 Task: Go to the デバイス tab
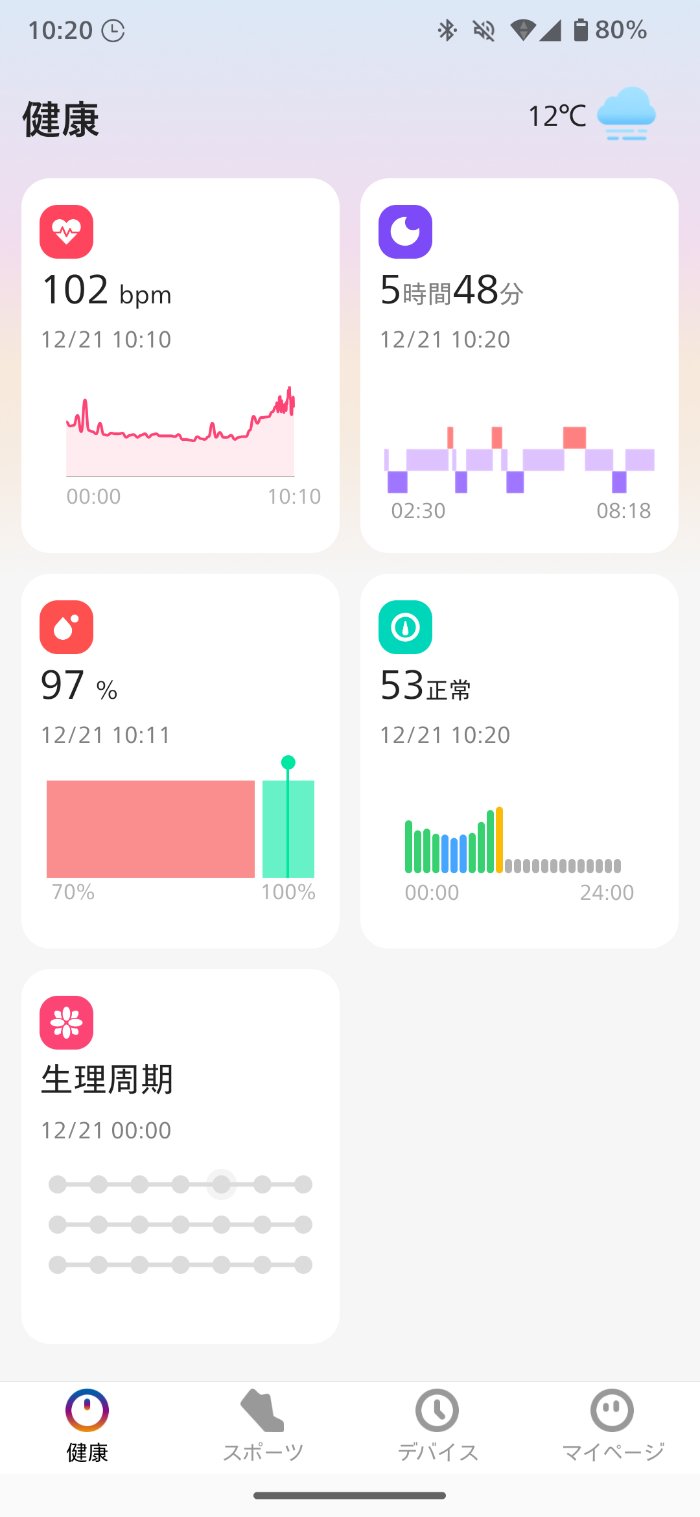(x=437, y=1426)
